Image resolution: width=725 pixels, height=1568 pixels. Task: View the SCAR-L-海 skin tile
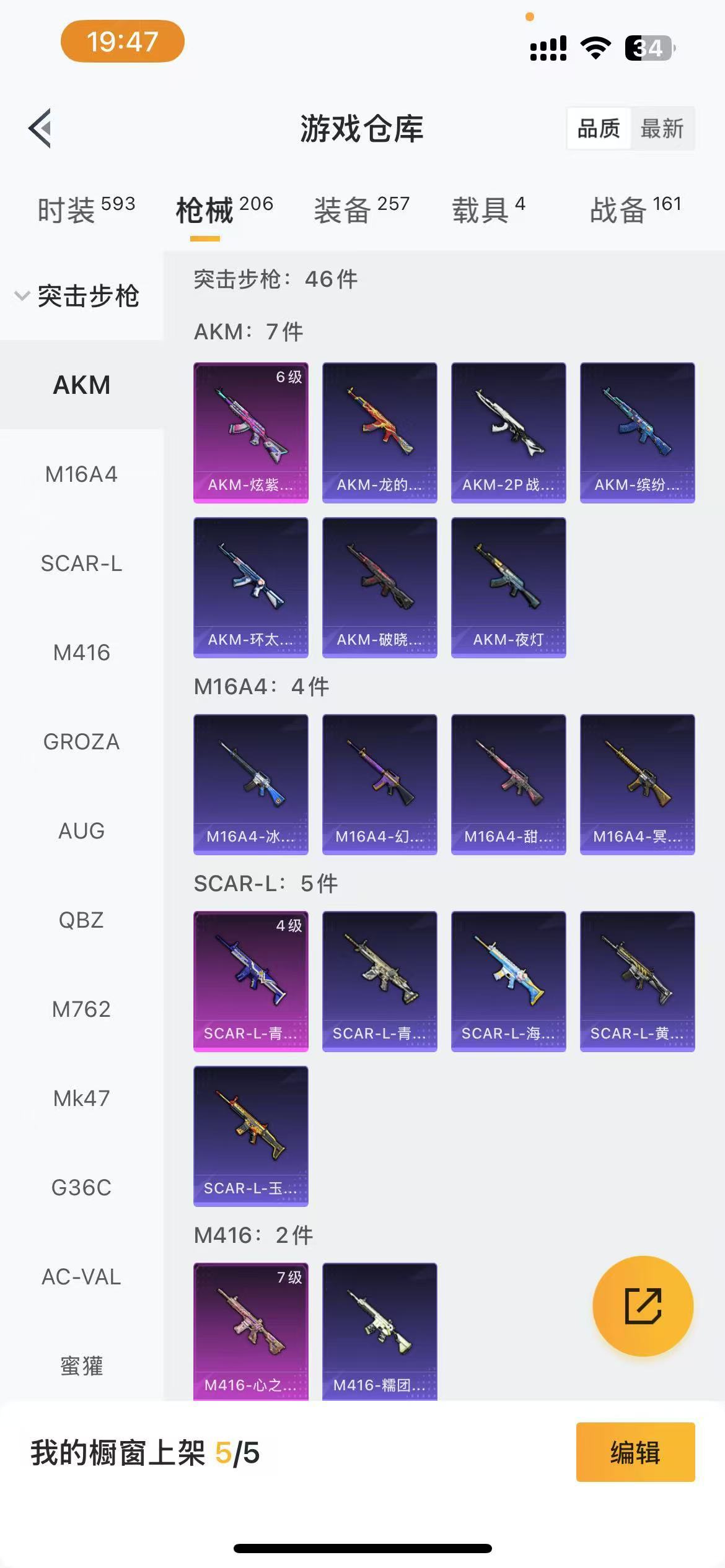pos(508,981)
